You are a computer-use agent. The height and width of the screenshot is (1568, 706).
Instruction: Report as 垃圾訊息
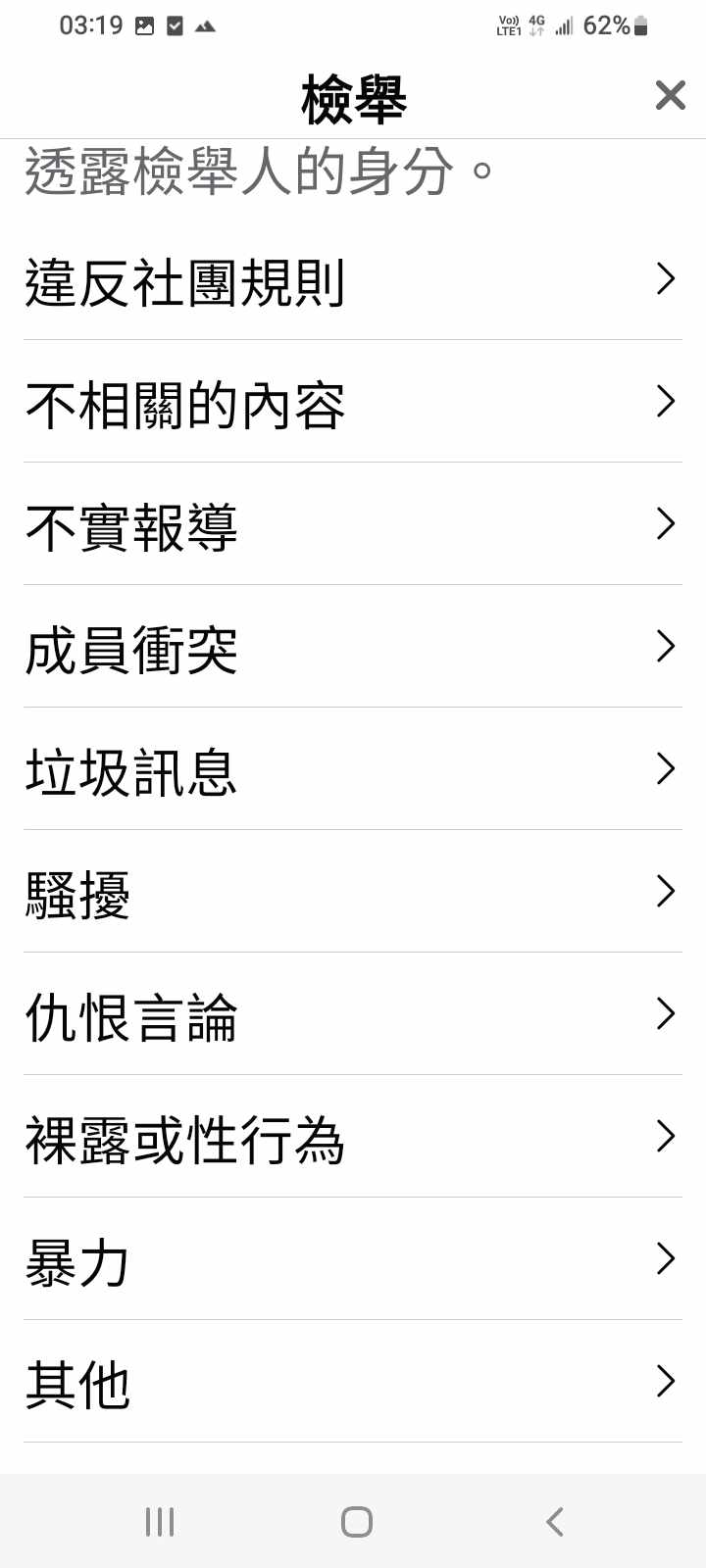point(353,770)
